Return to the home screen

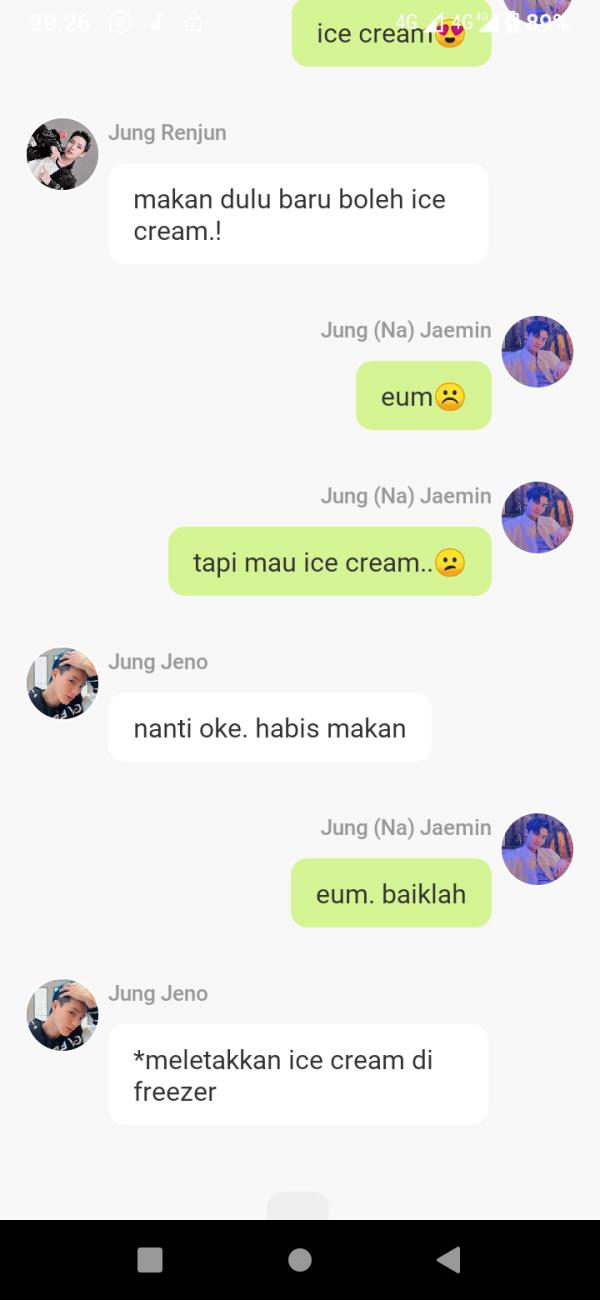pyautogui.click(x=300, y=1260)
